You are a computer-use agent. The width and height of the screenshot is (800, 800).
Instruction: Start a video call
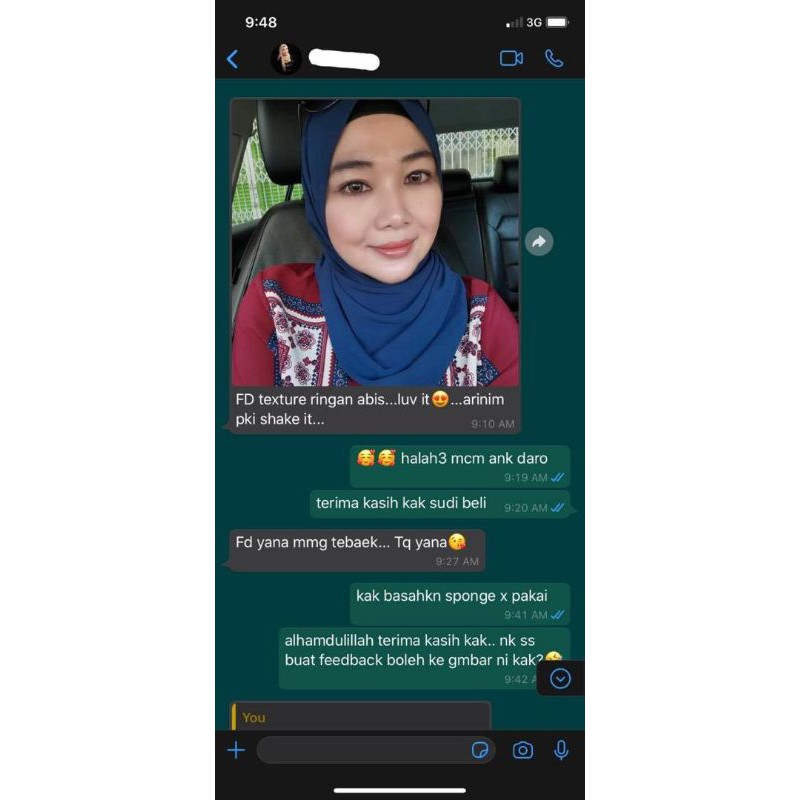511,59
